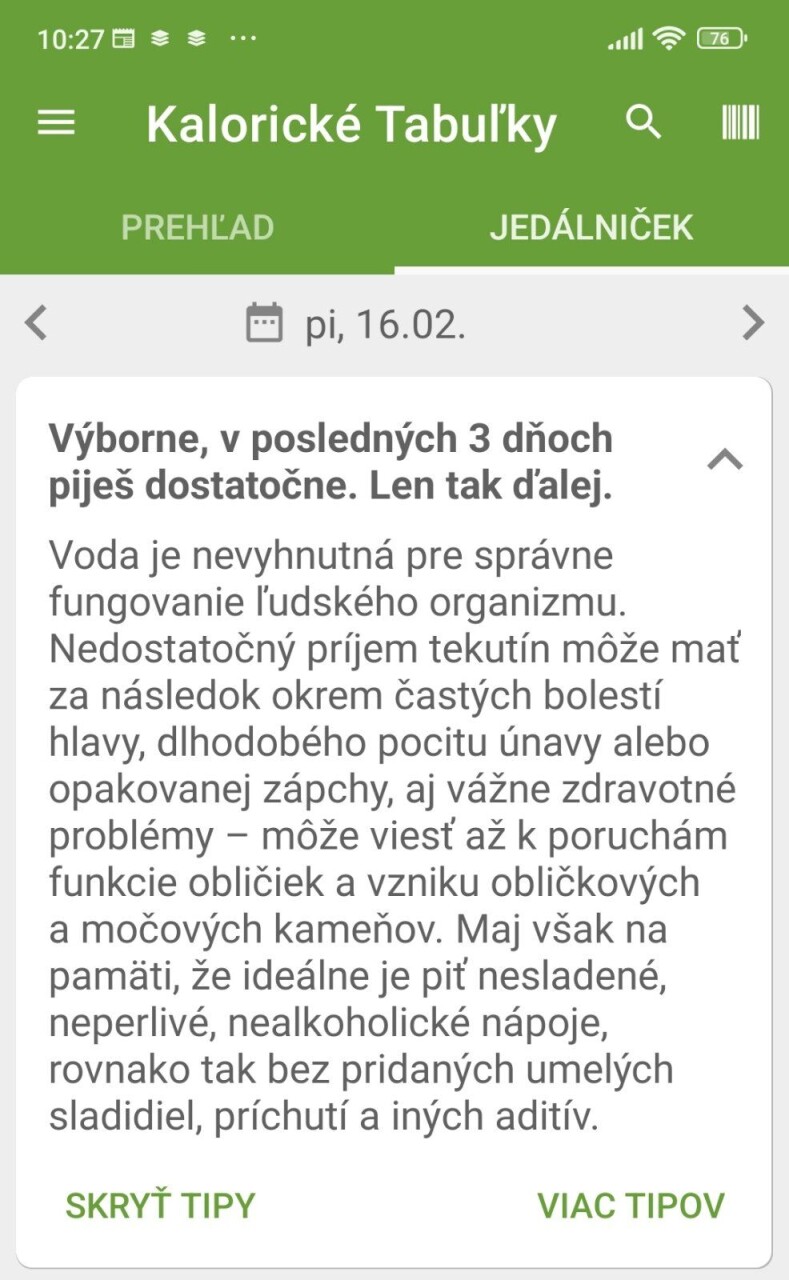Switch to the PREHĽAD tab
The height and width of the screenshot is (1280, 789).
point(197,227)
